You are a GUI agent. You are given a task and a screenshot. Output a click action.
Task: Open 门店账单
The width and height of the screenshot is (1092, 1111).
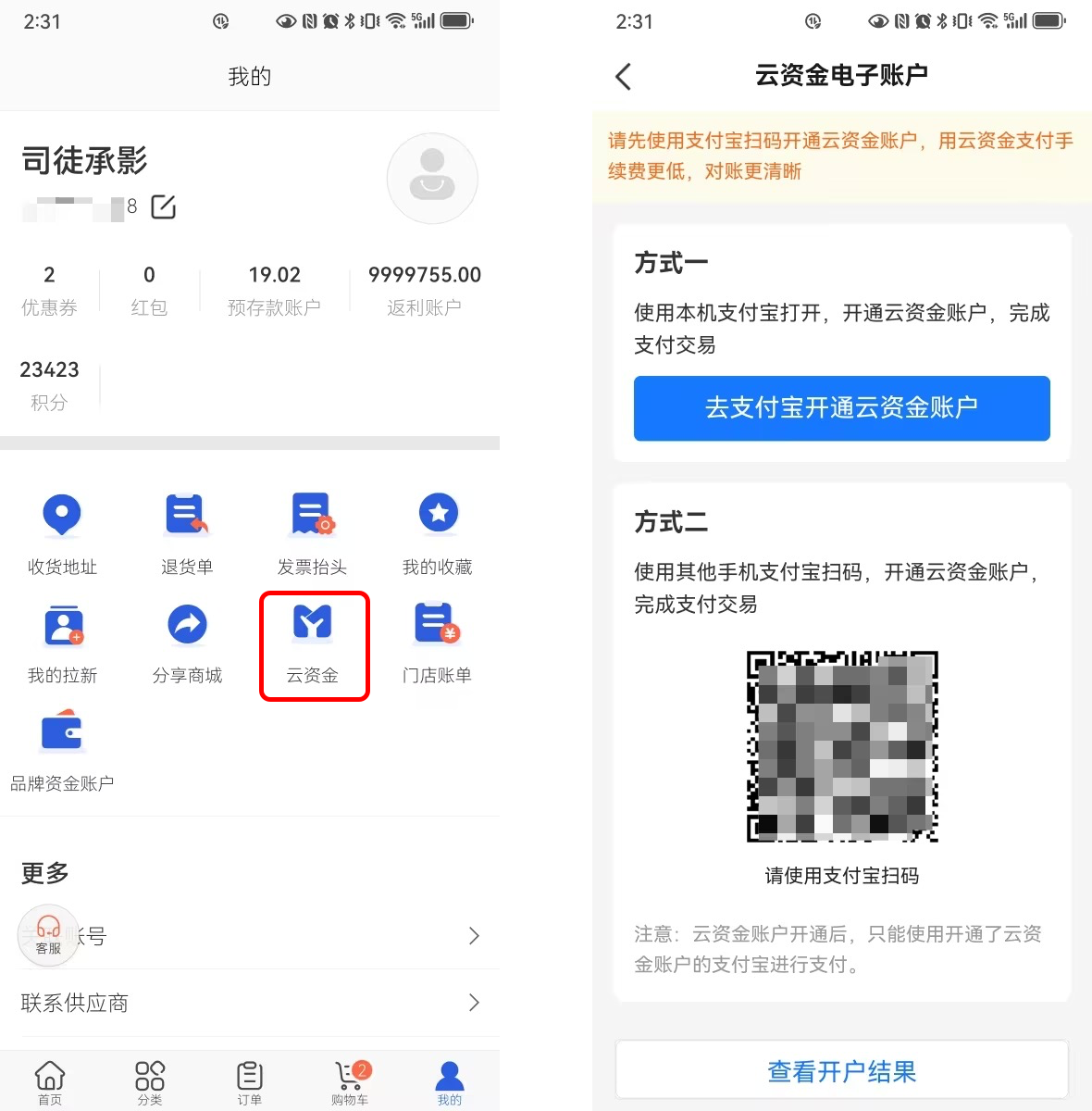tap(438, 643)
